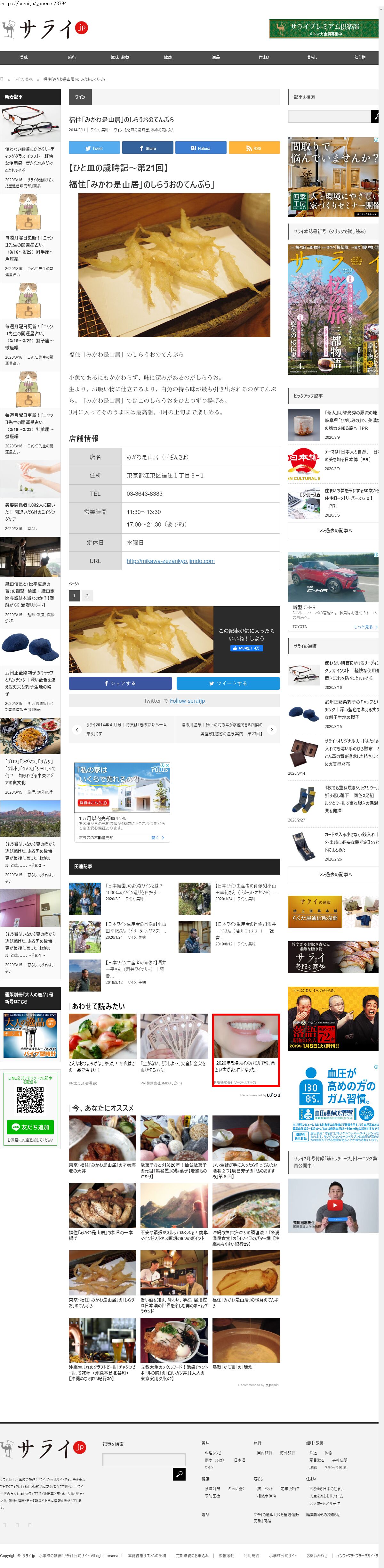This screenshot has height=1568, width=384.
Task: Open the mikawa-zezankyo.jimdo.com URL link
Action: [170, 560]
